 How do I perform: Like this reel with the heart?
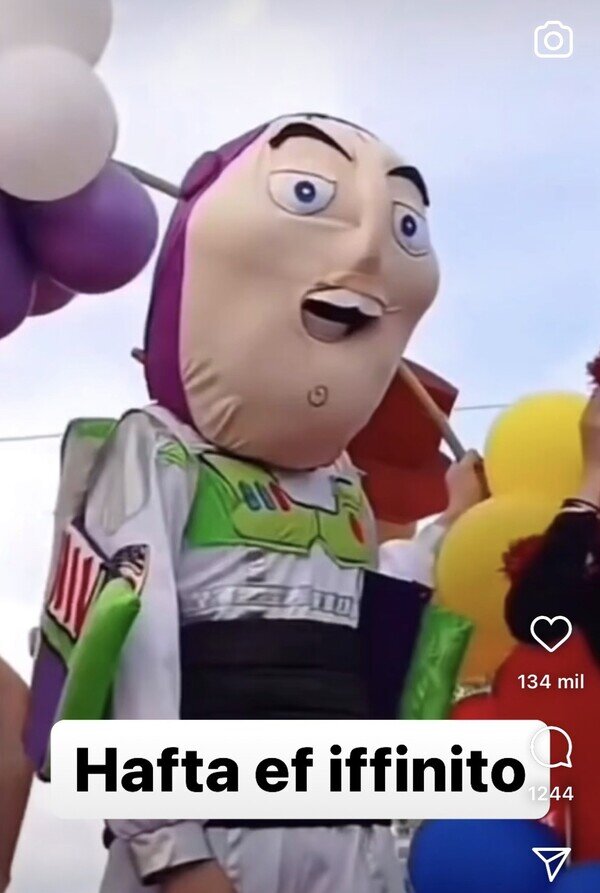click(x=550, y=633)
